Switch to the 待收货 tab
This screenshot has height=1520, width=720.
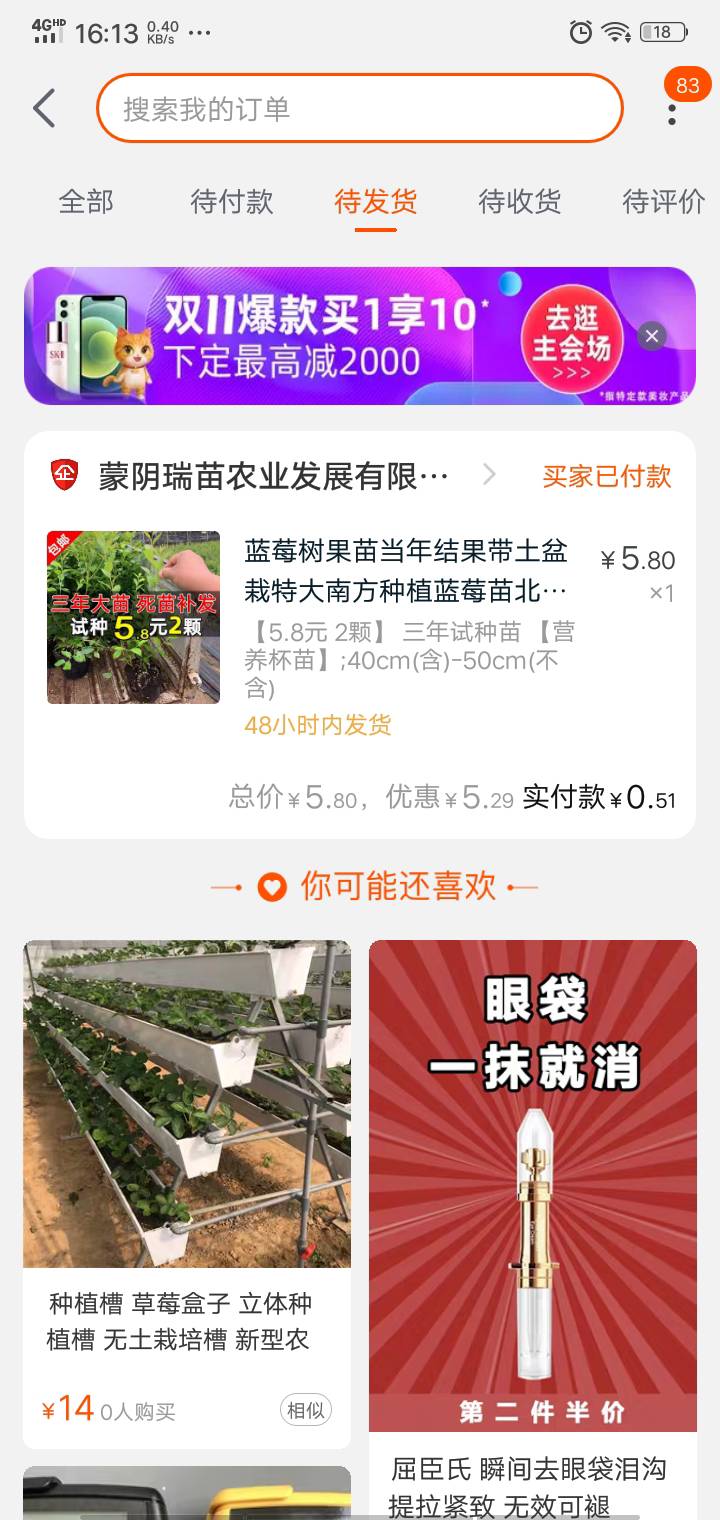coord(519,202)
